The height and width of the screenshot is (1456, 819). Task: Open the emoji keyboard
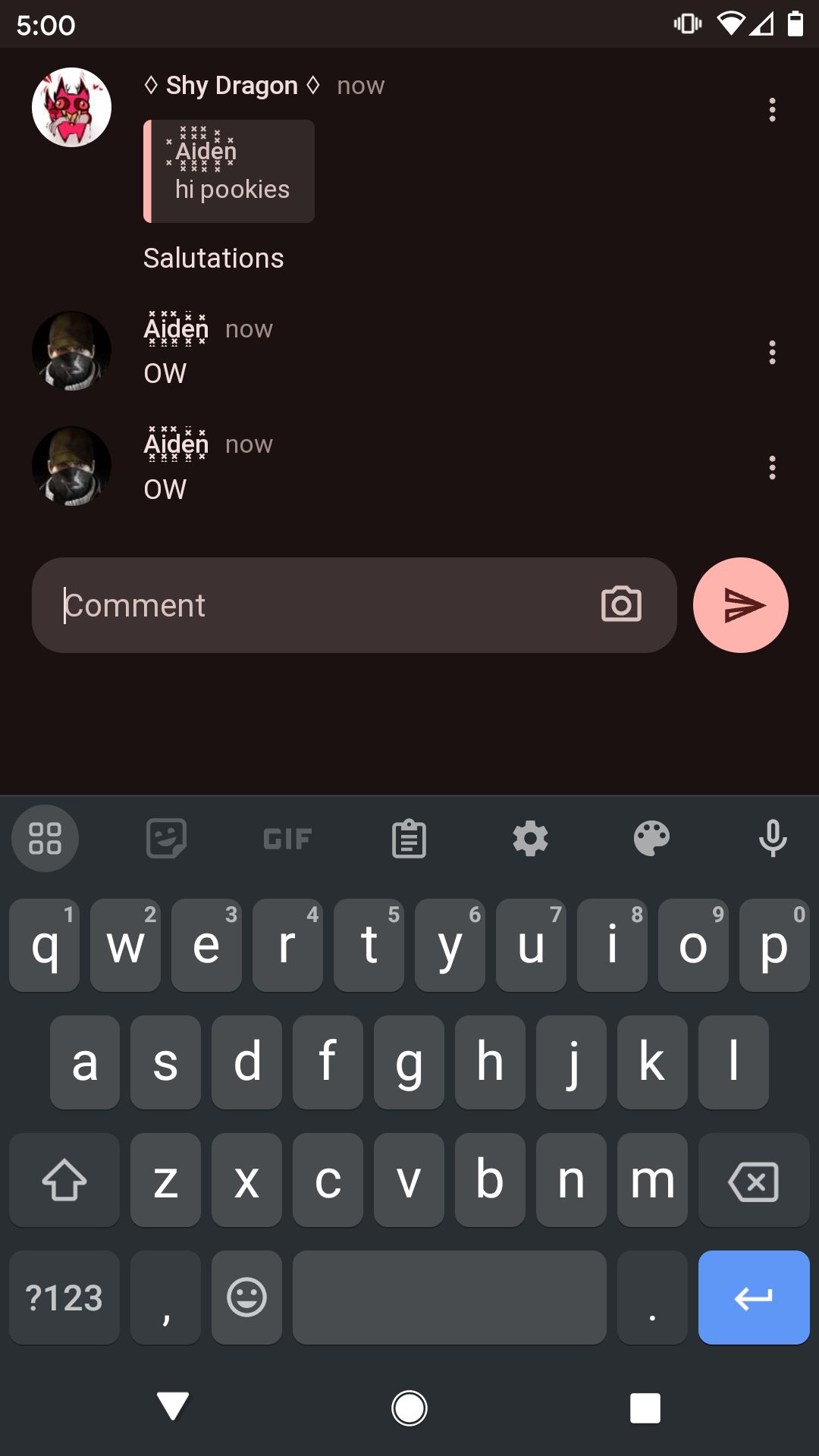click(246, 1298)
